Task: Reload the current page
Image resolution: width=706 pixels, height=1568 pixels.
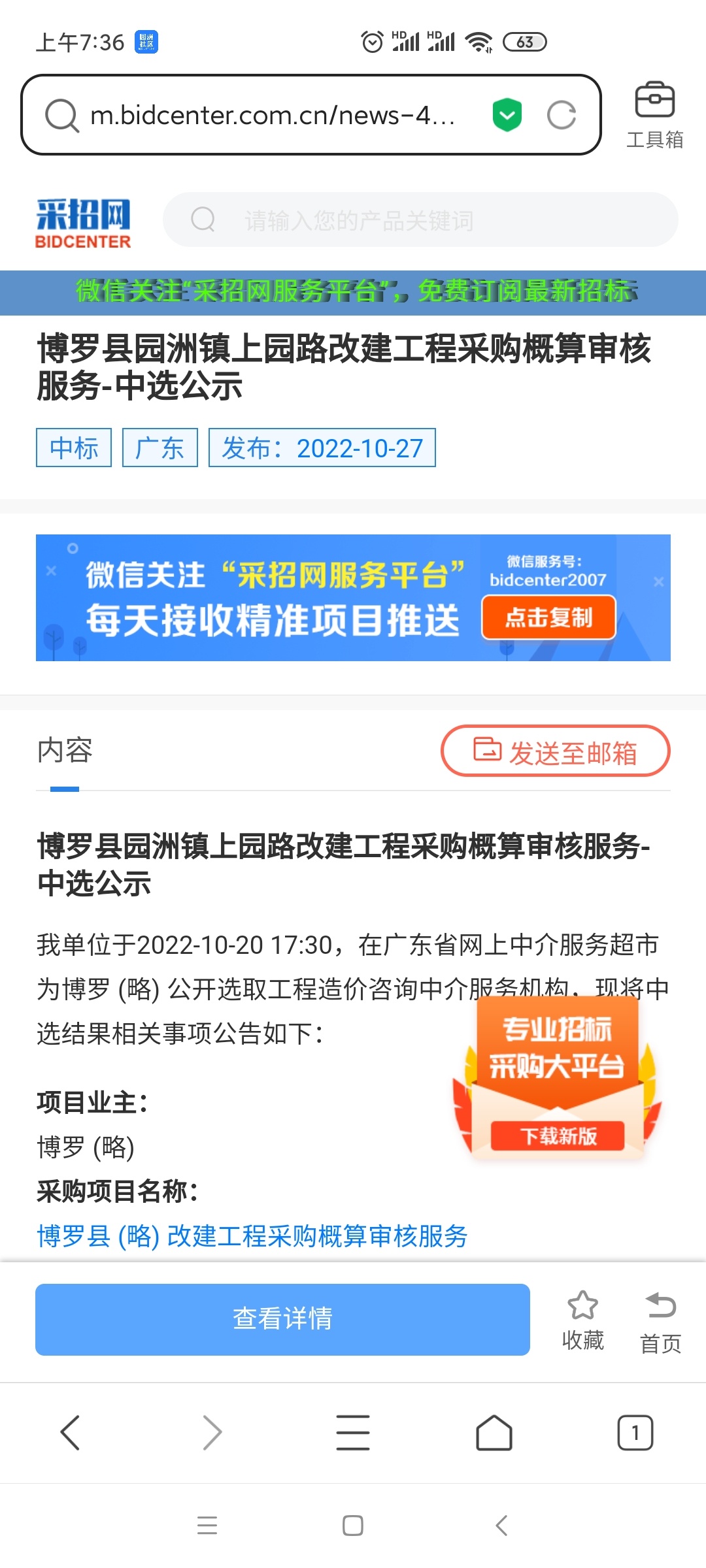Action: (x=561, y=115)
